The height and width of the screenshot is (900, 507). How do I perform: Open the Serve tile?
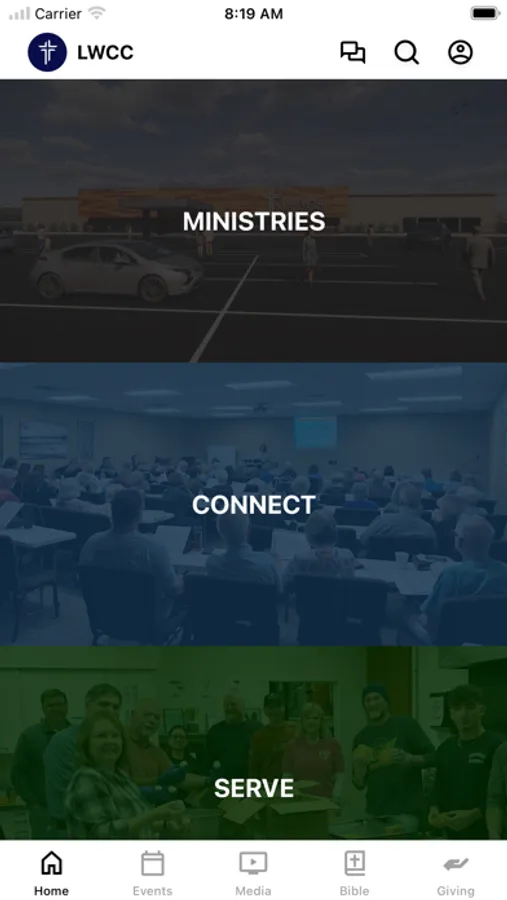(253, 743)
